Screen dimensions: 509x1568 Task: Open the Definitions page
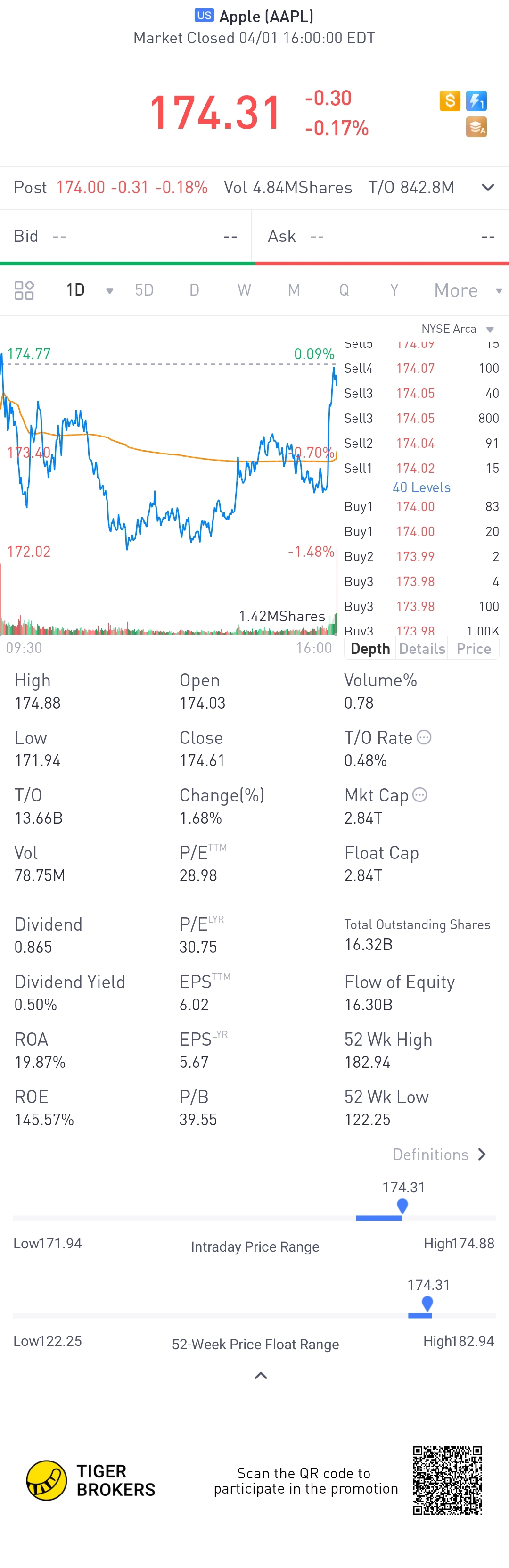[x=438, y=1155]
